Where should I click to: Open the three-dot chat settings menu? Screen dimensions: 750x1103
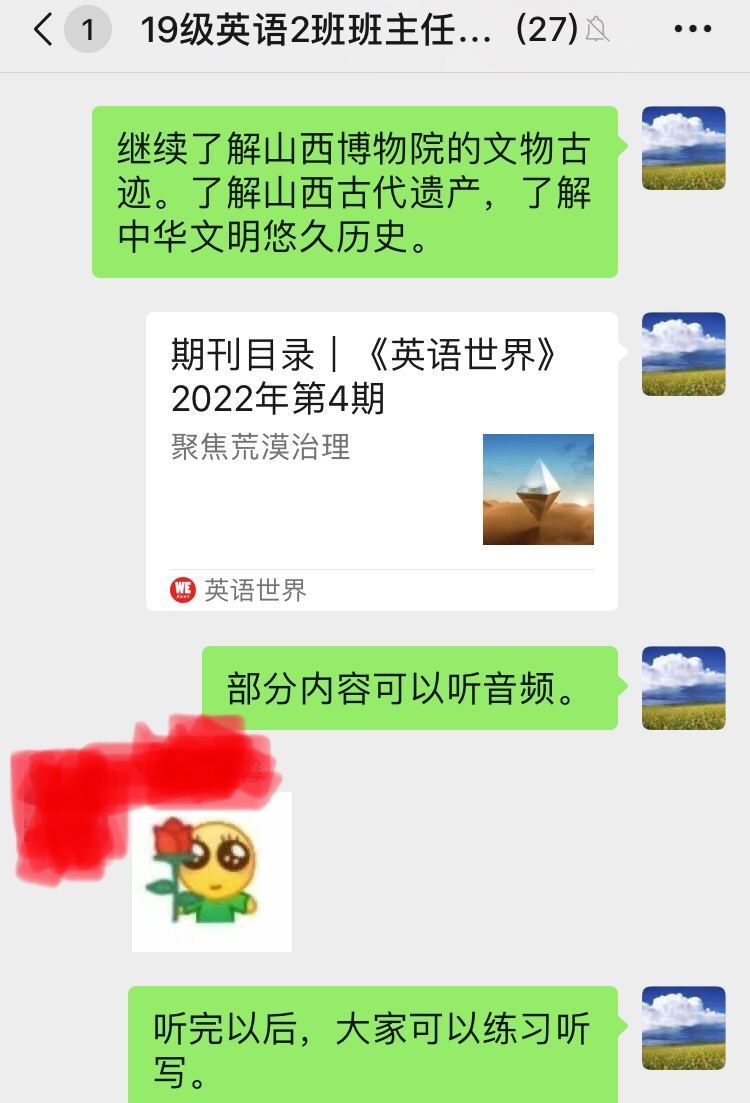pyautogui.click(x=693, y=30)
